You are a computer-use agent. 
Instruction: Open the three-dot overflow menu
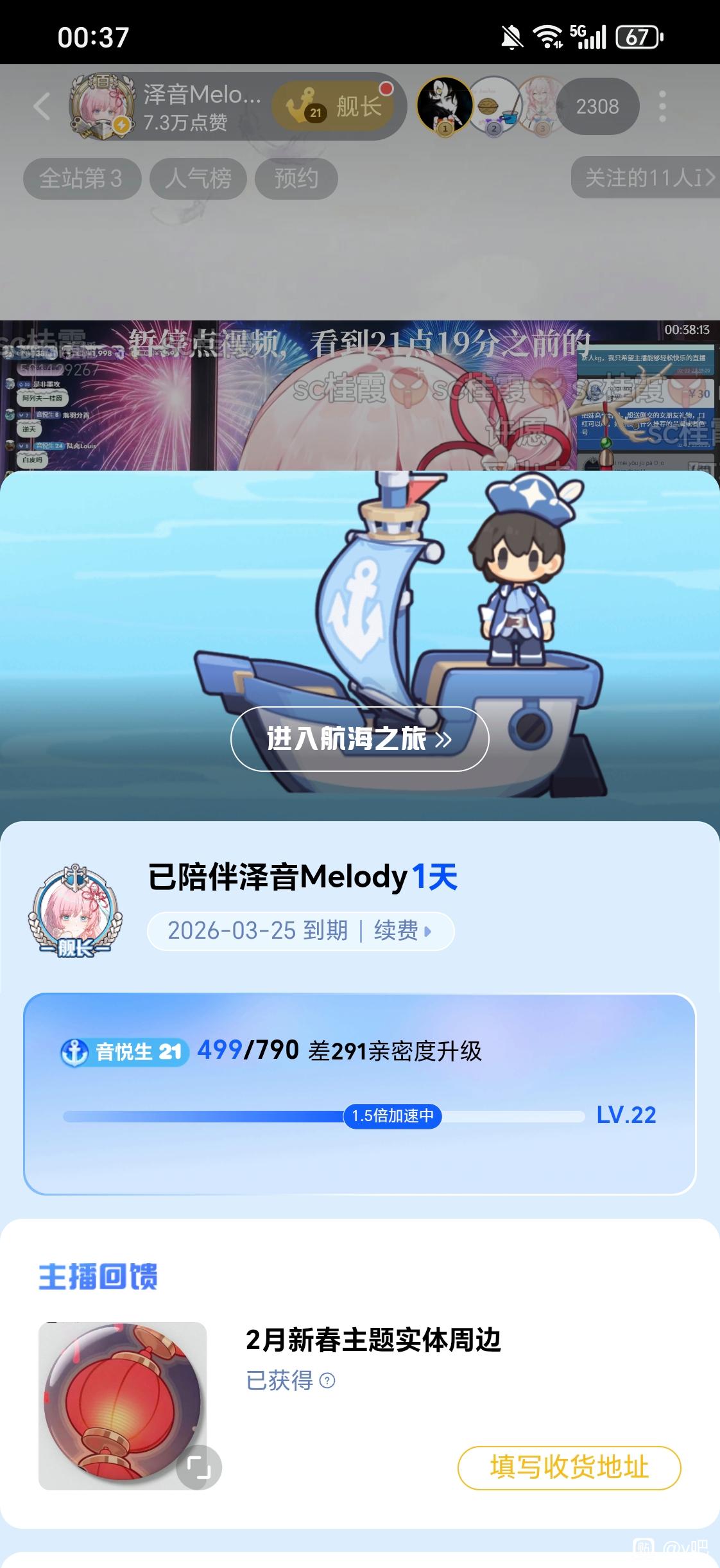pyautogui.click(x=662, y=107)
